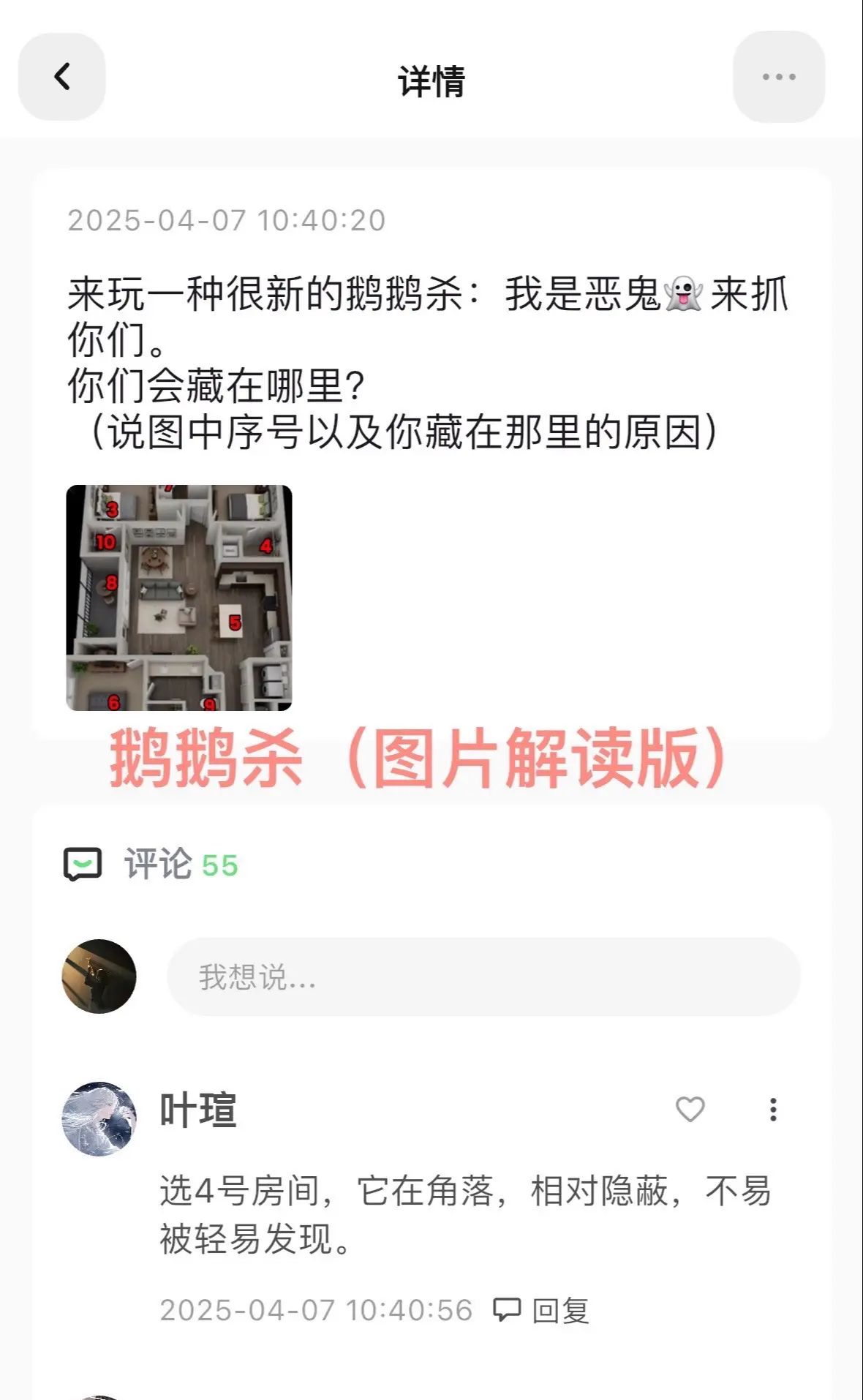The image size is (863, 1400).
Task: Select the username 叶瑄
Action: point(196,1108)
